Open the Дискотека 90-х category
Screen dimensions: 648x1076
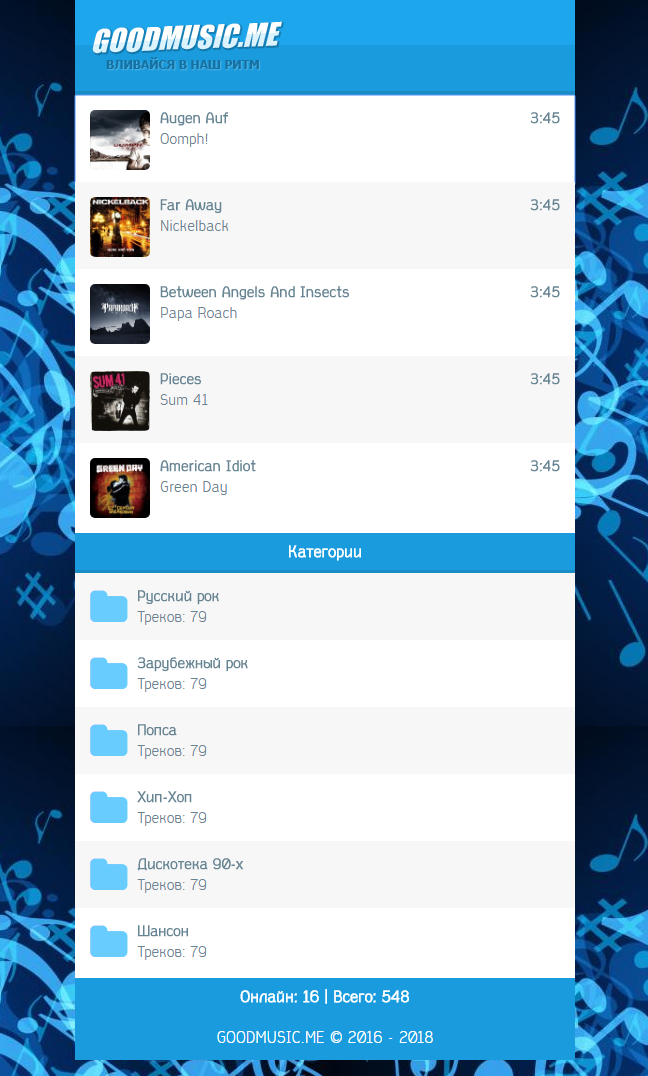click(190, 864)
